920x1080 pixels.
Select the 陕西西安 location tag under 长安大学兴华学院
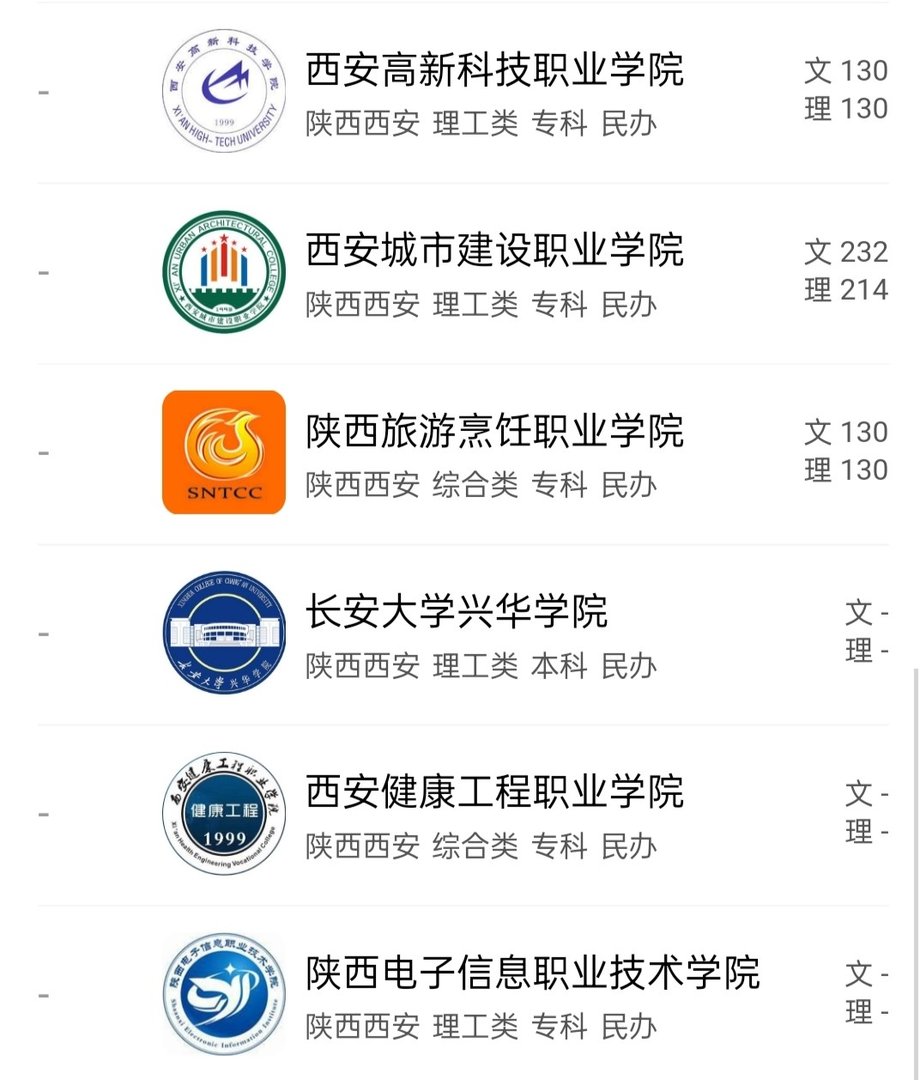(x=363, y=666)
